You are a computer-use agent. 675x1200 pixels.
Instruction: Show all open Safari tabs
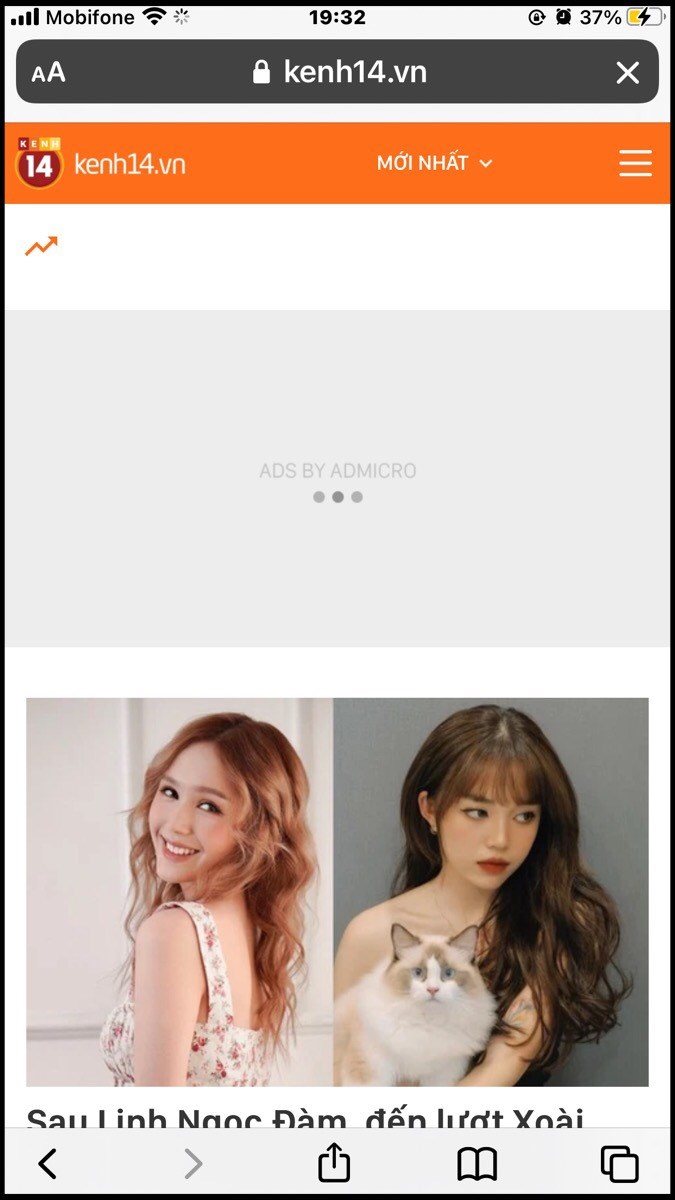click(x=619, y=1163)
